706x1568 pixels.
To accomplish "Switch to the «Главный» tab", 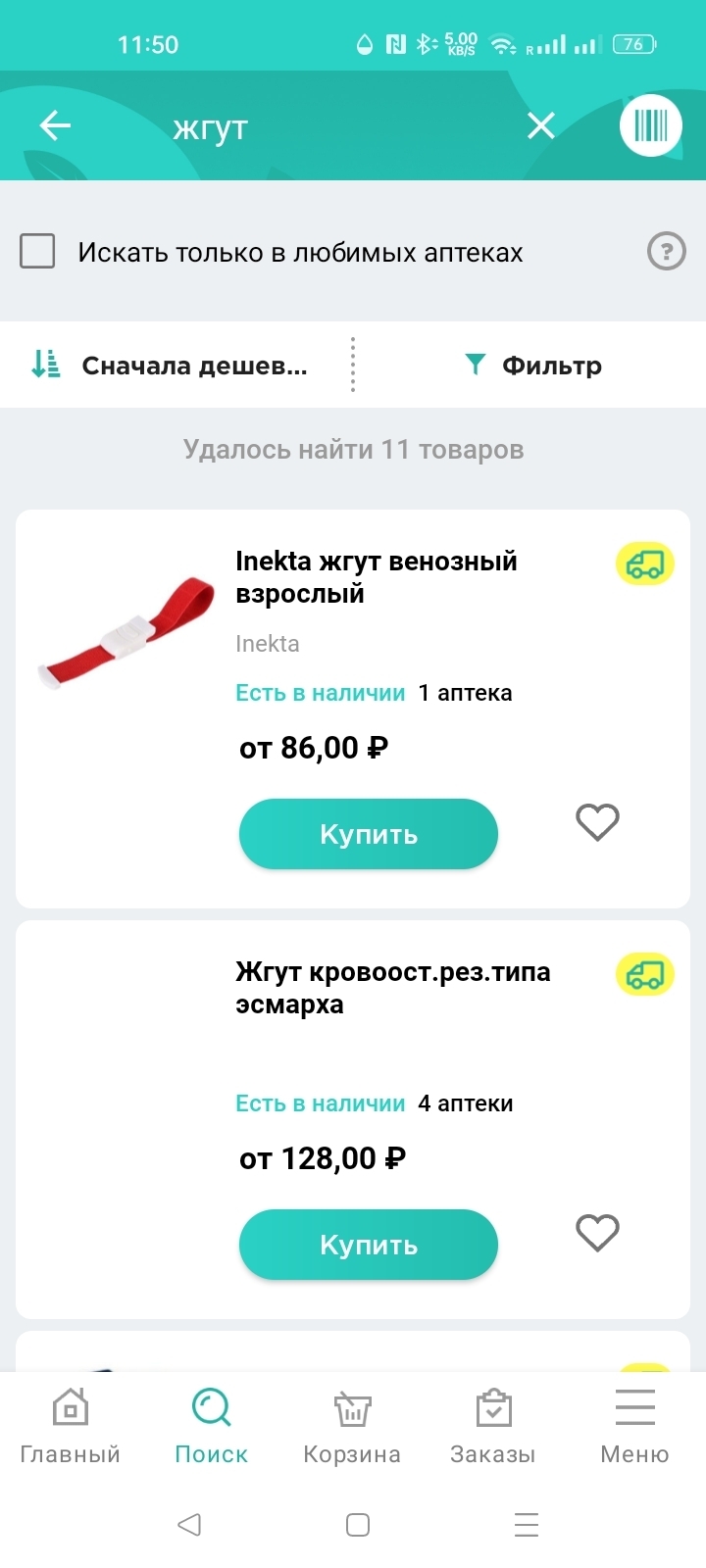I will (x=70, y=1426).
